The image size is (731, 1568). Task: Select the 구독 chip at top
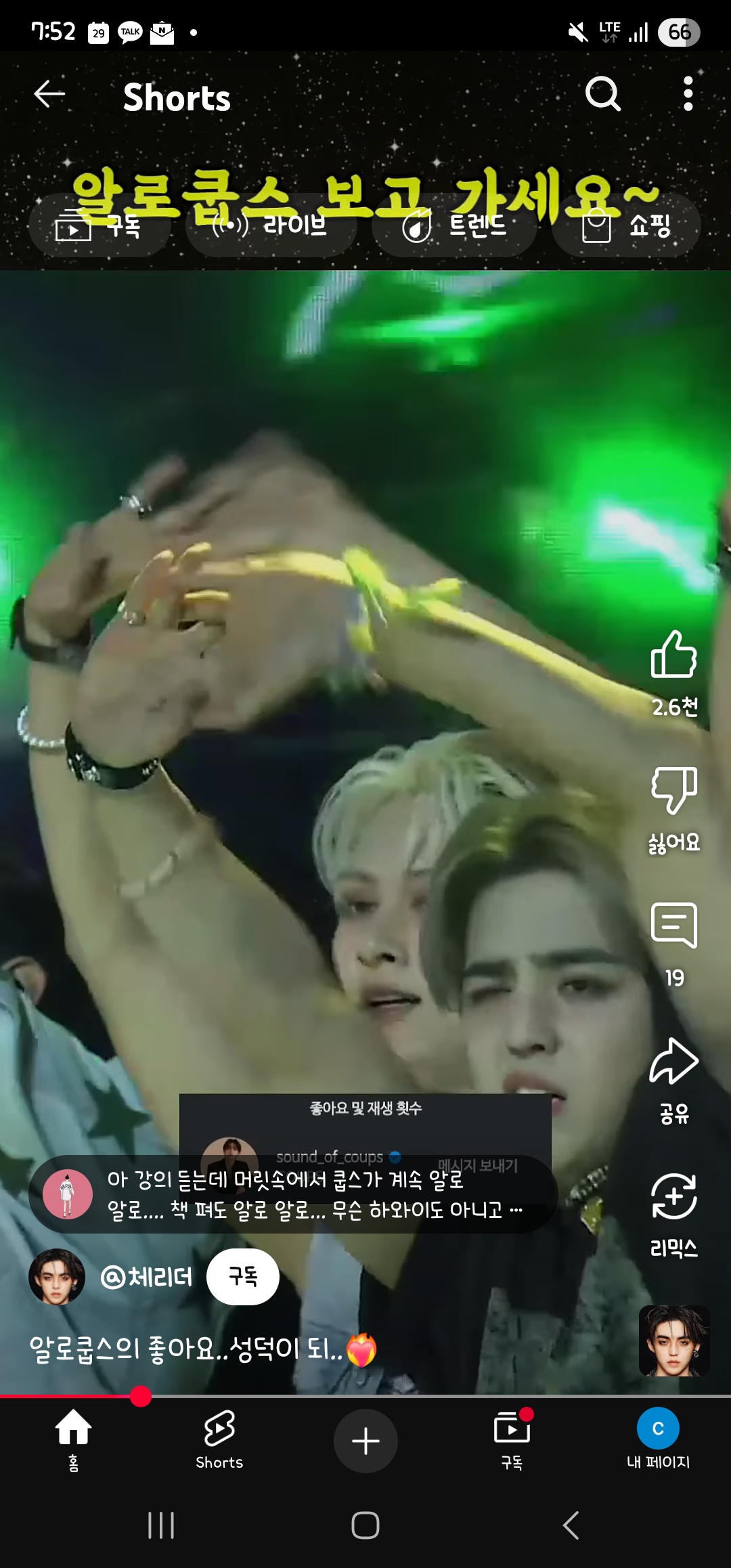(x=99, y=225)
